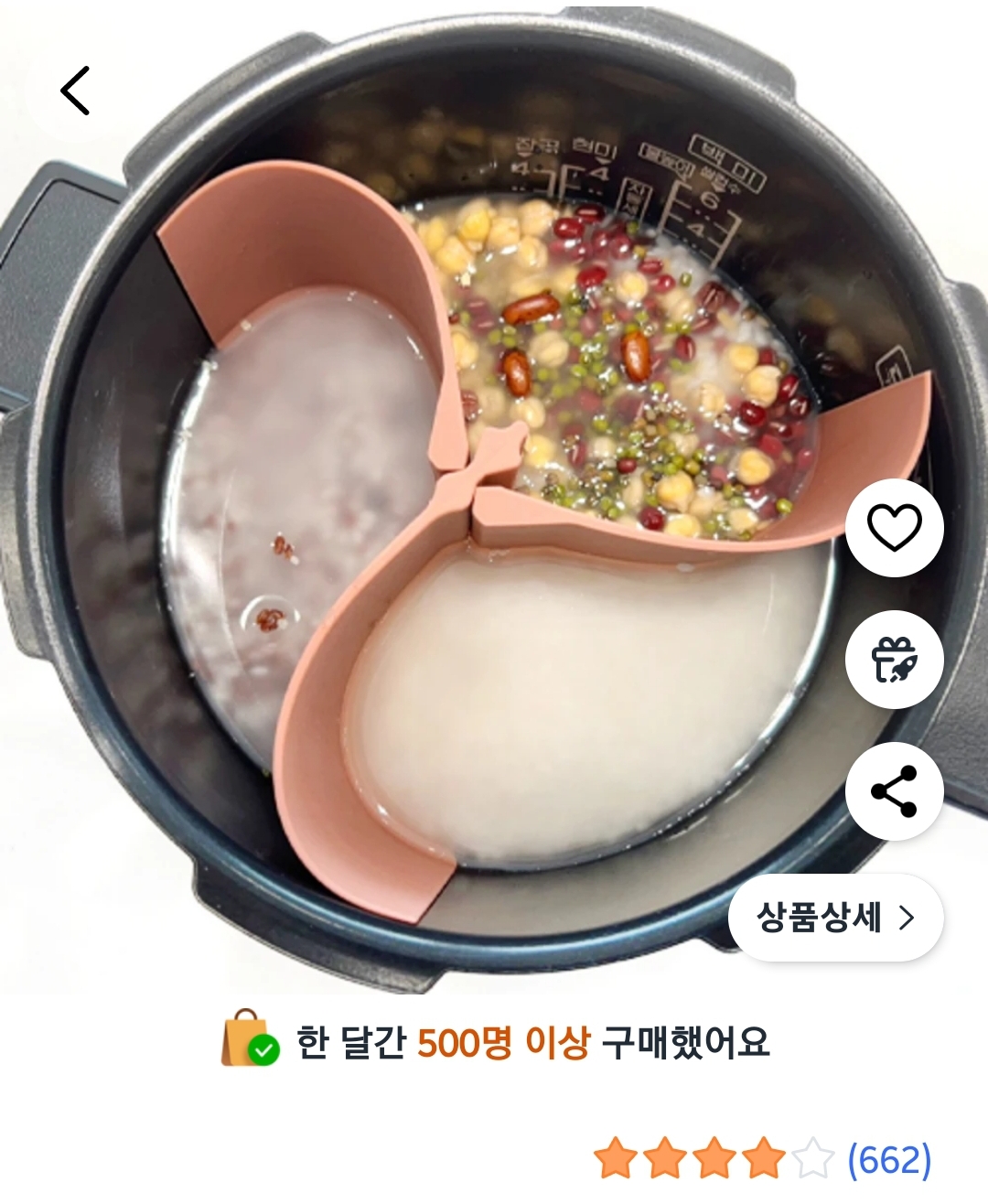The image size is (988, 1204).
Task: Send this product as a gift
Action: pyautogui.click(x=894, y=660)
